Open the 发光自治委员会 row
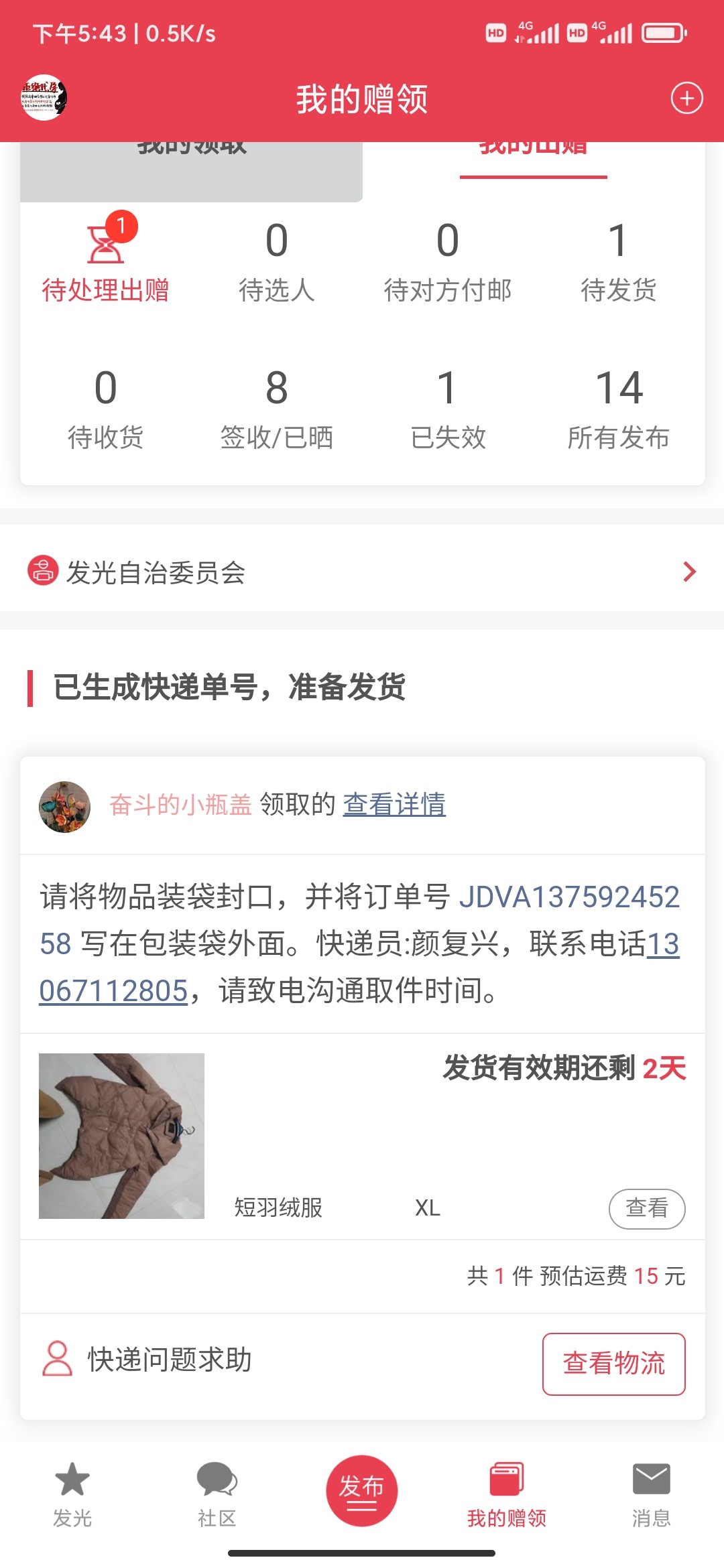Screen dimensions: 724x1568 362,572
